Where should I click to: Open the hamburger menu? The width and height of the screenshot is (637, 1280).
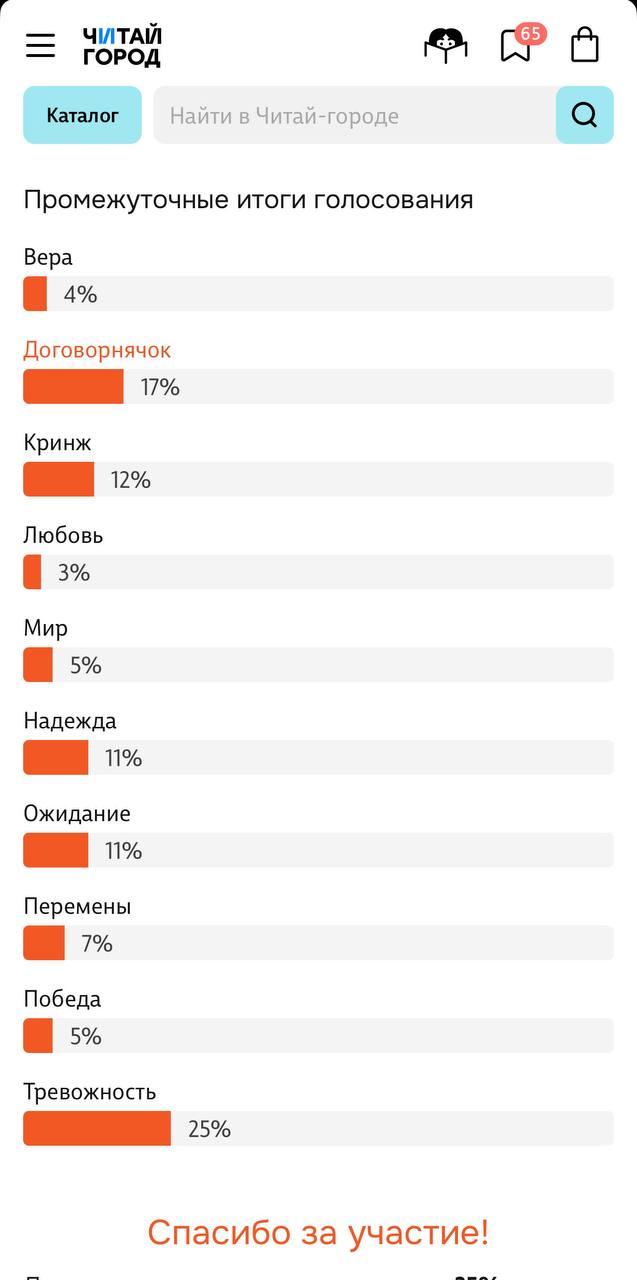[x=41, y=45]
